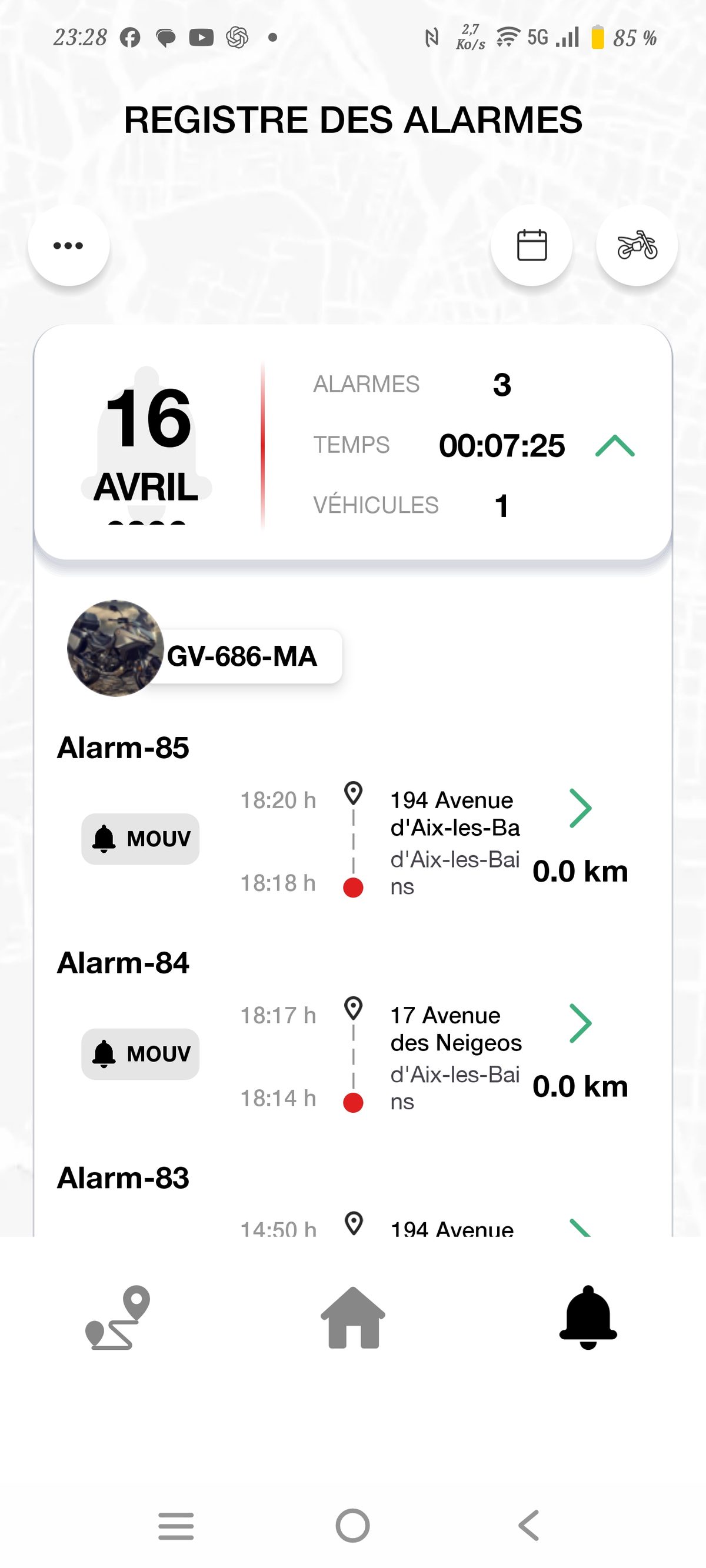Collapse the 16 Avril alarm summary
The image size is (706, 1568).
pos(615,446)
